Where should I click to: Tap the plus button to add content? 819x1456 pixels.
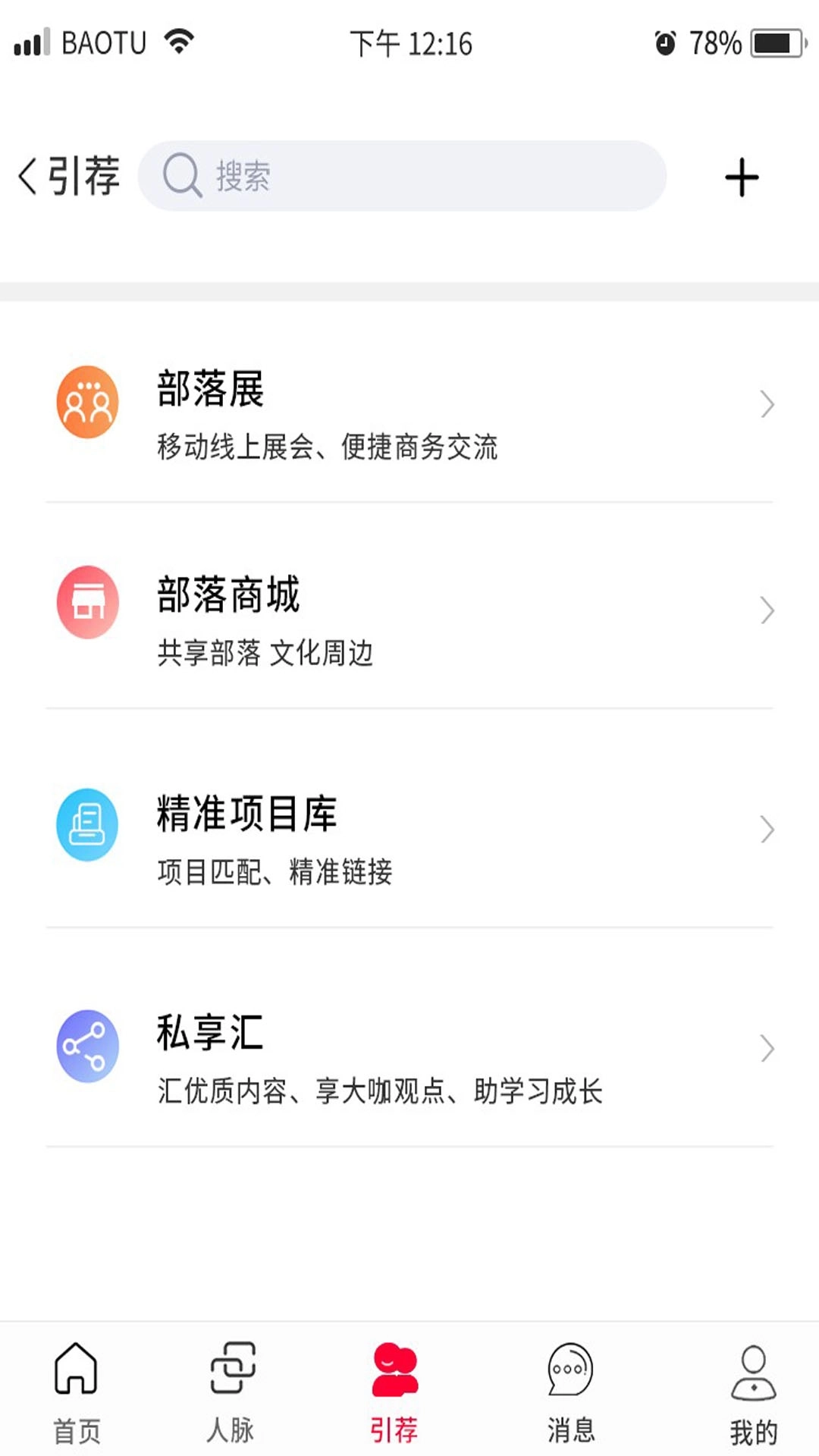[x=741, y=175]
